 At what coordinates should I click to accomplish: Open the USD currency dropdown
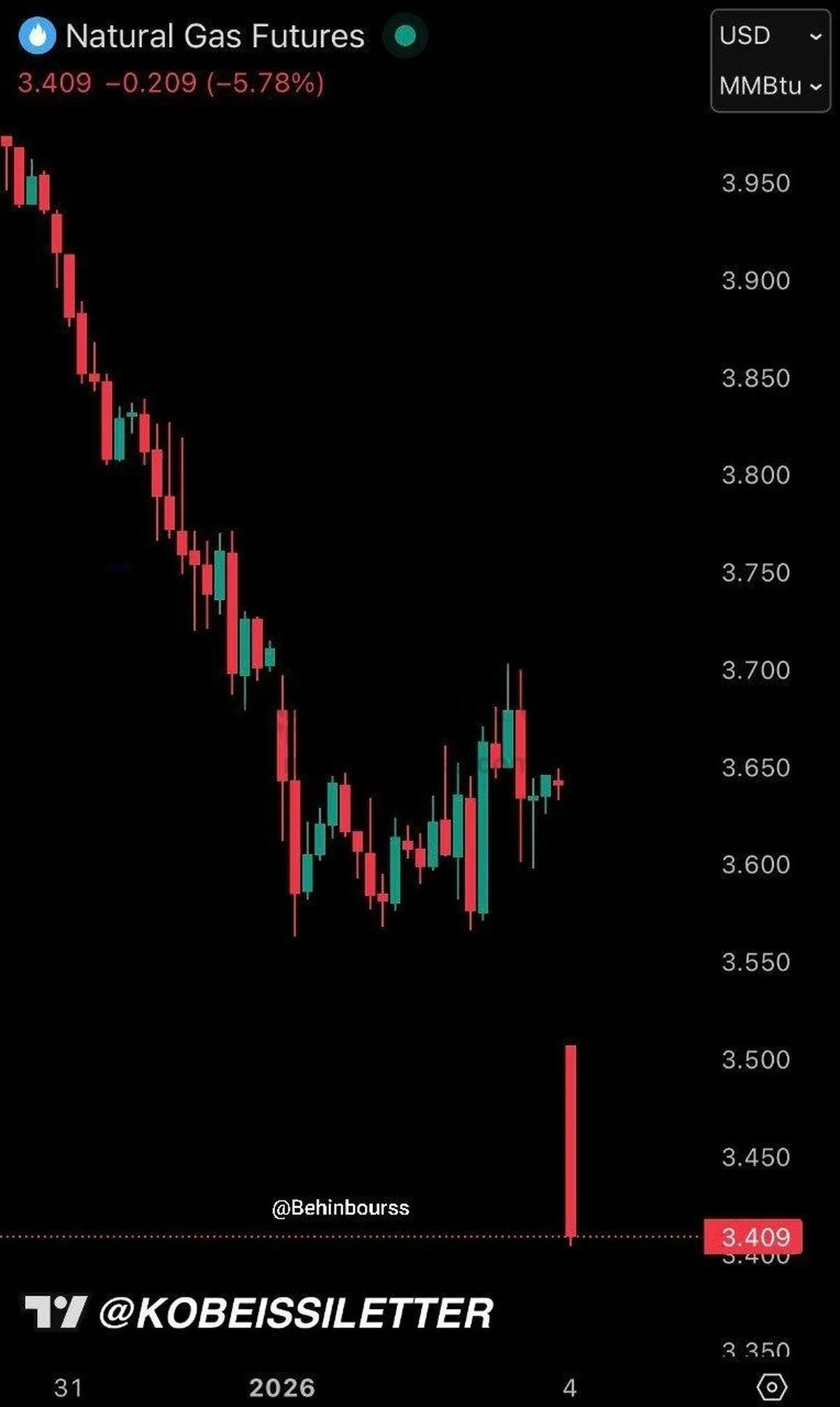click(x=769, y=36)
